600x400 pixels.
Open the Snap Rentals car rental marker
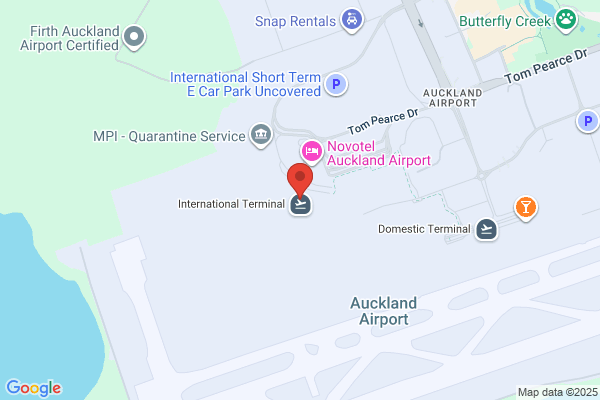pyautogui.click(x=352, y=19)
